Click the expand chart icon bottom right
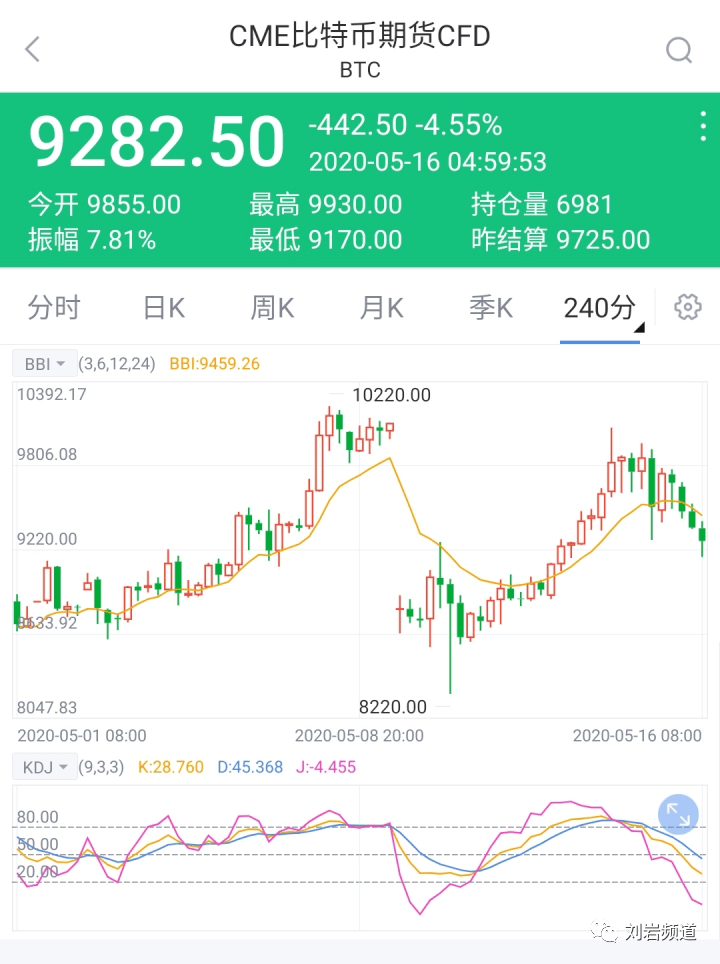 678,815
